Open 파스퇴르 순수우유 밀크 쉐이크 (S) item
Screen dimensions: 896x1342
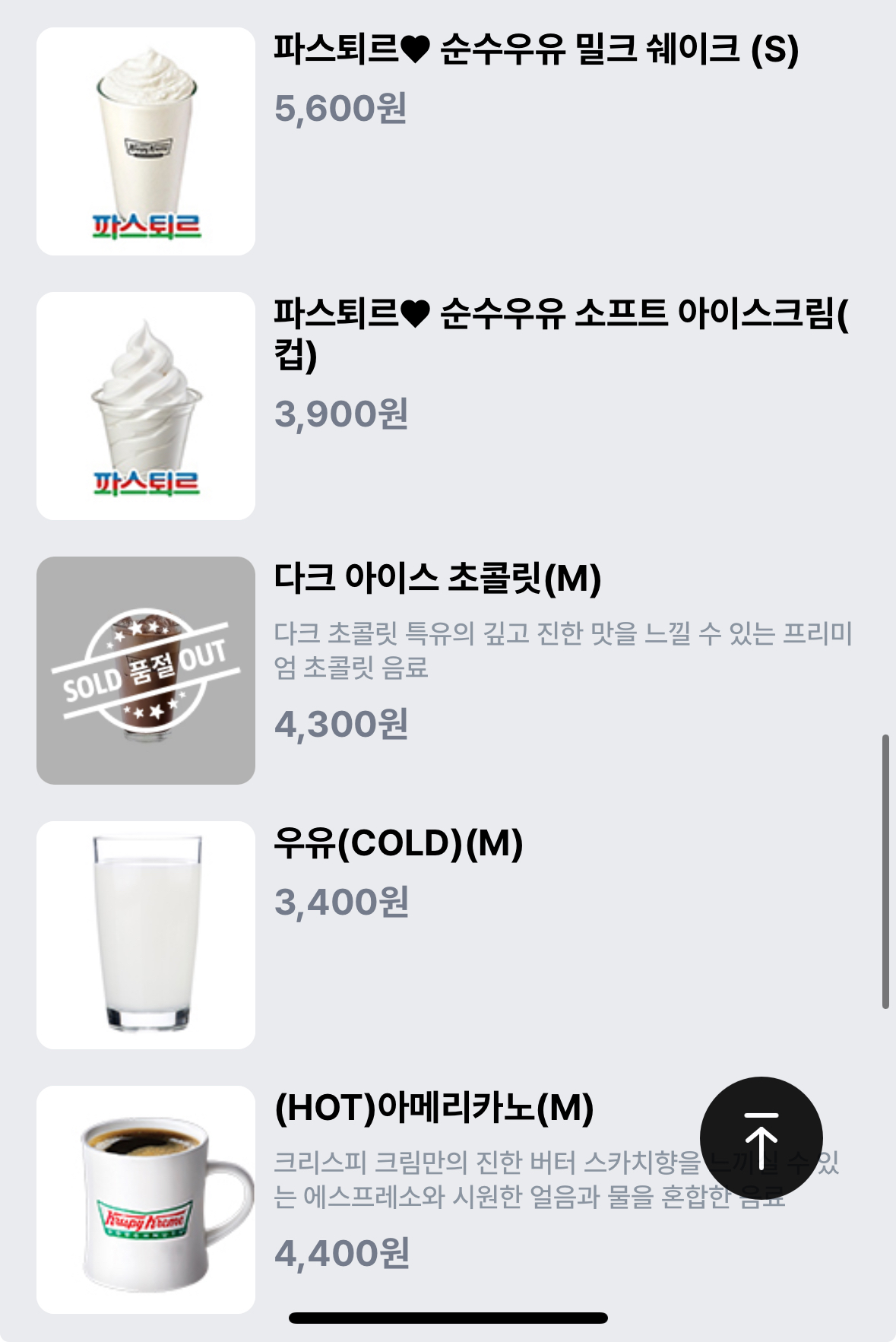535,50
